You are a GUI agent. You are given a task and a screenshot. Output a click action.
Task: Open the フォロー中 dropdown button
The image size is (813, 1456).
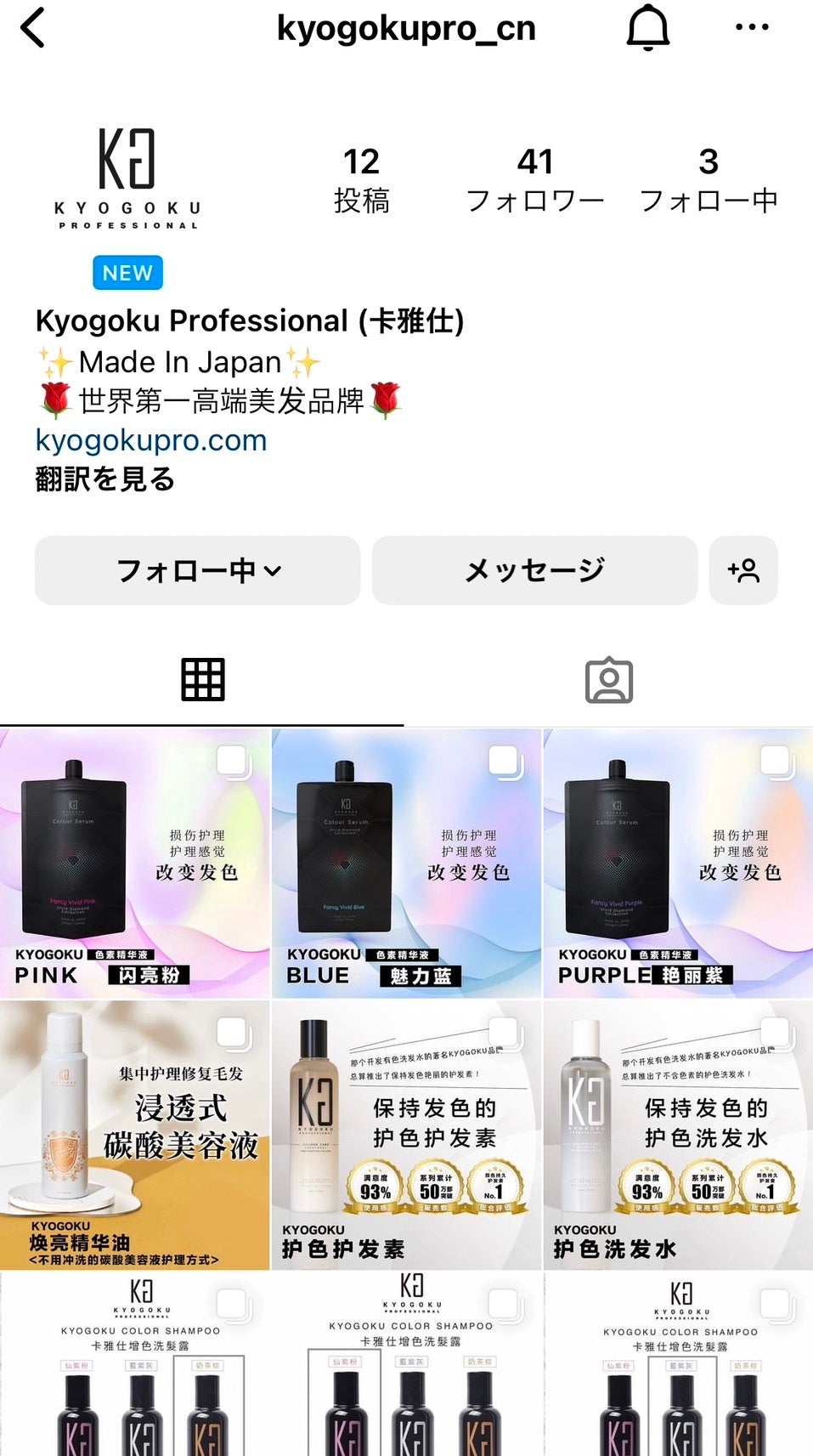197,570
